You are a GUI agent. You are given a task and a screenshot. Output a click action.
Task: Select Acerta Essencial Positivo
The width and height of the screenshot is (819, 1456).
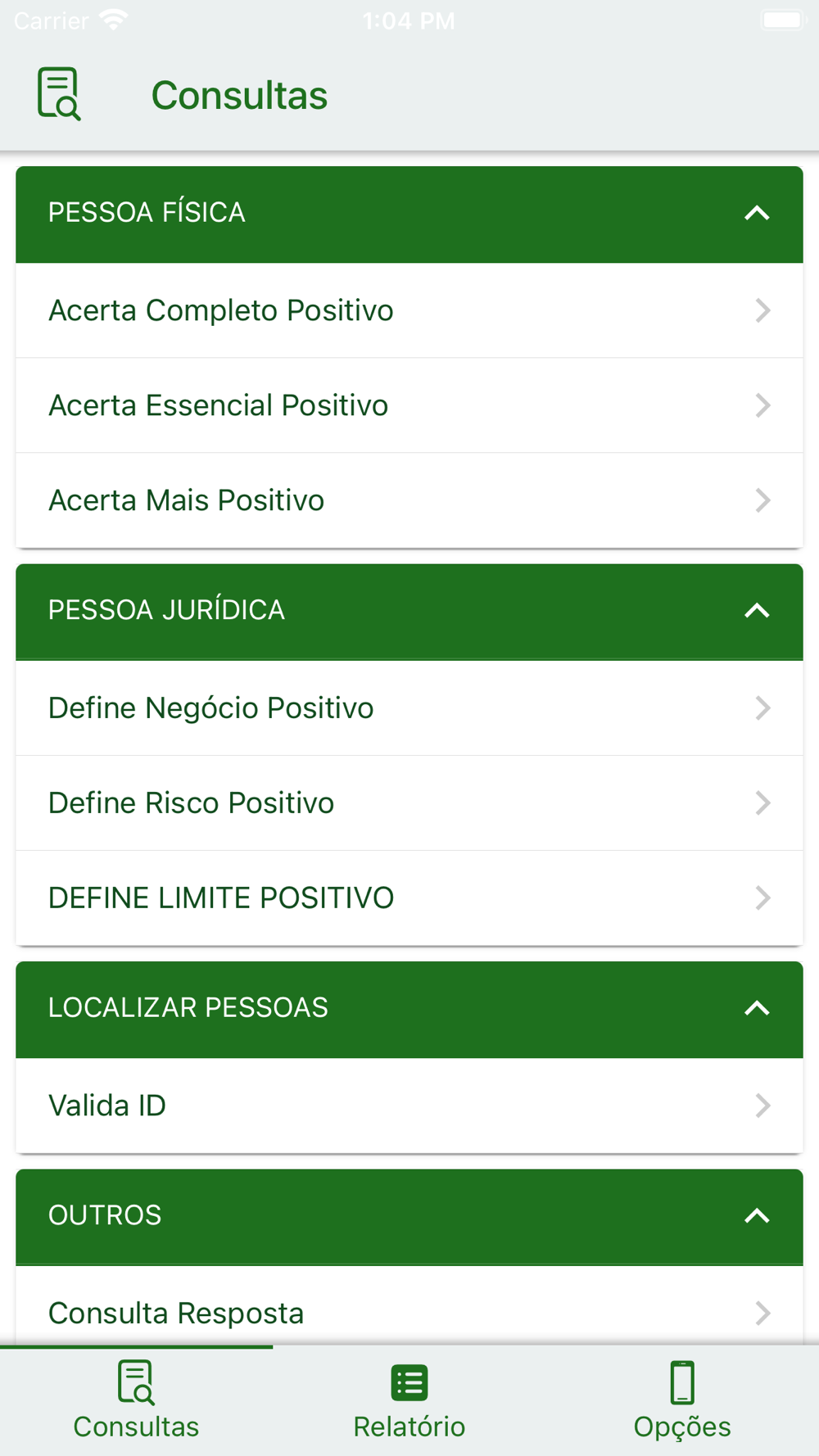[x=409, y=405]
